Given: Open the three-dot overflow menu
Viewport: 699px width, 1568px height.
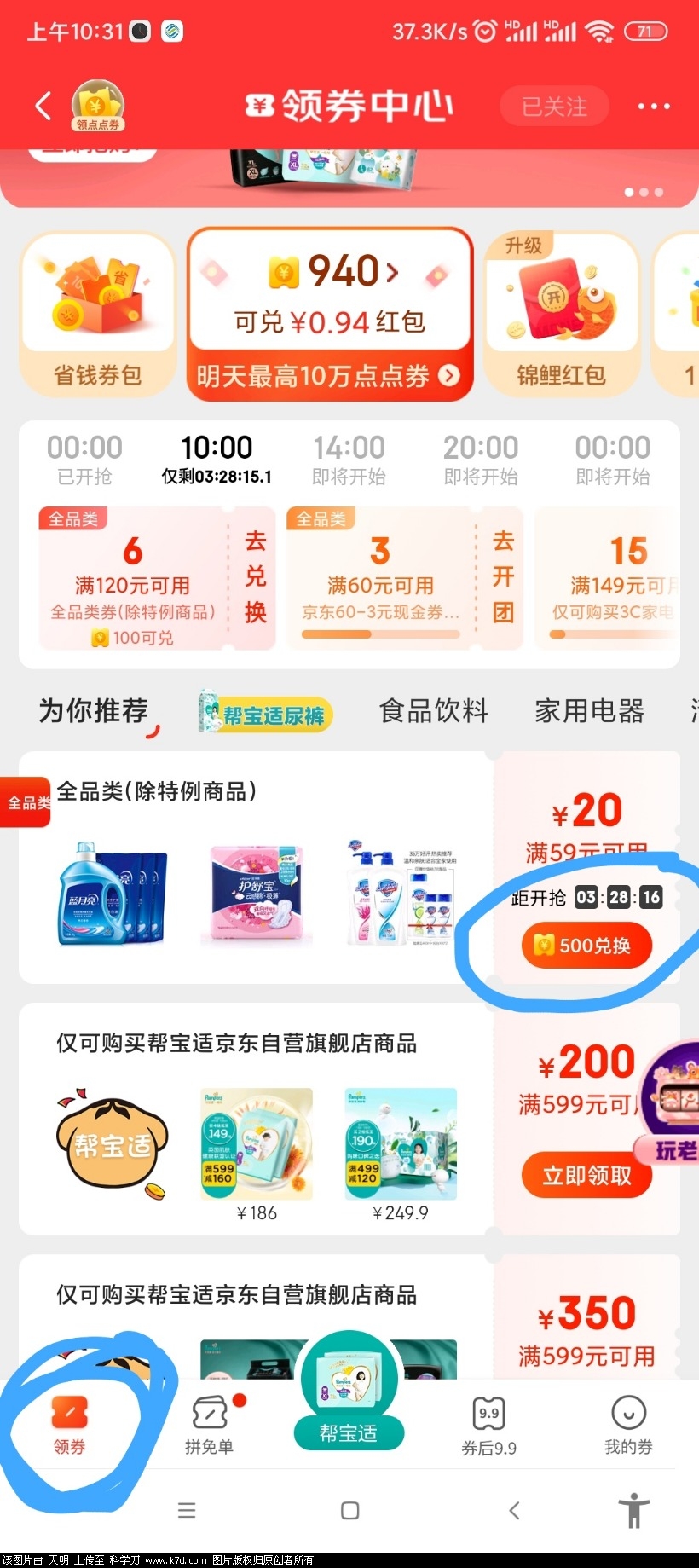Looking at the screenshot, I should 653,107.
